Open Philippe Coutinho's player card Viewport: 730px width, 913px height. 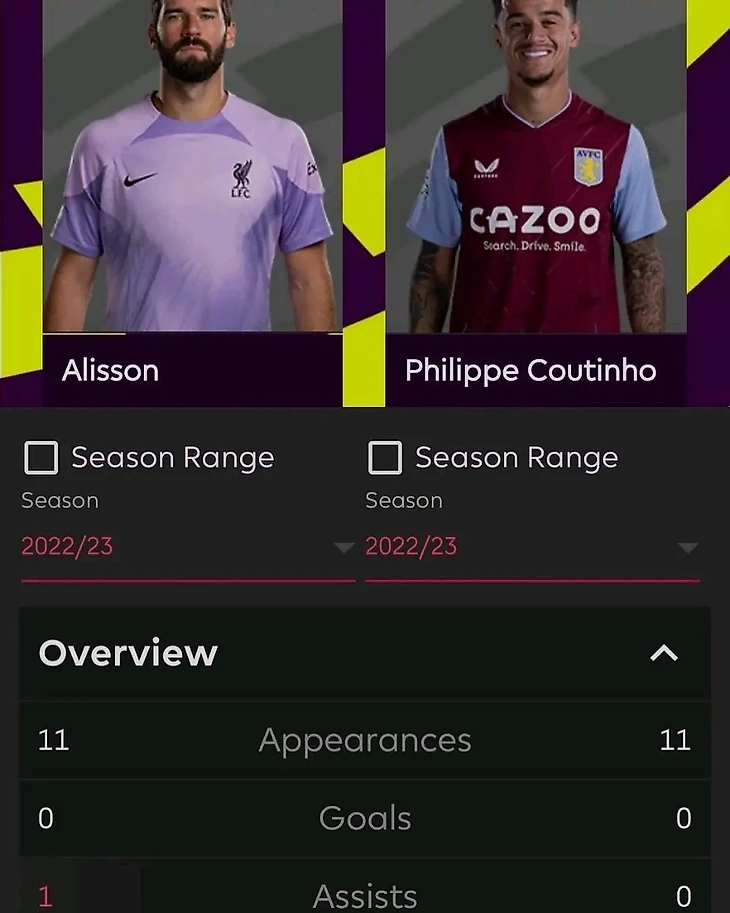(536, 200)
